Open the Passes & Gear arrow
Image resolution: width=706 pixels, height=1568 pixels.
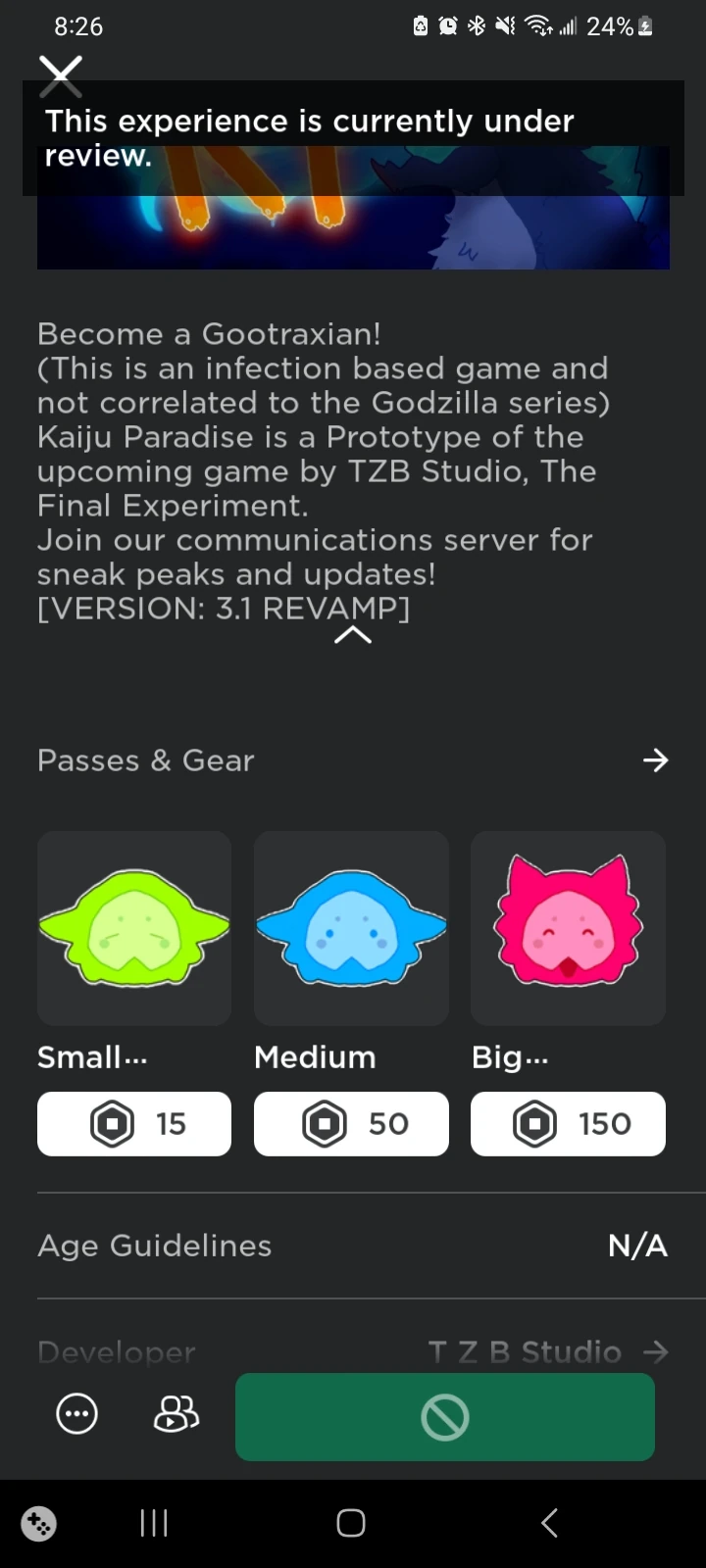tap(655, 760)
